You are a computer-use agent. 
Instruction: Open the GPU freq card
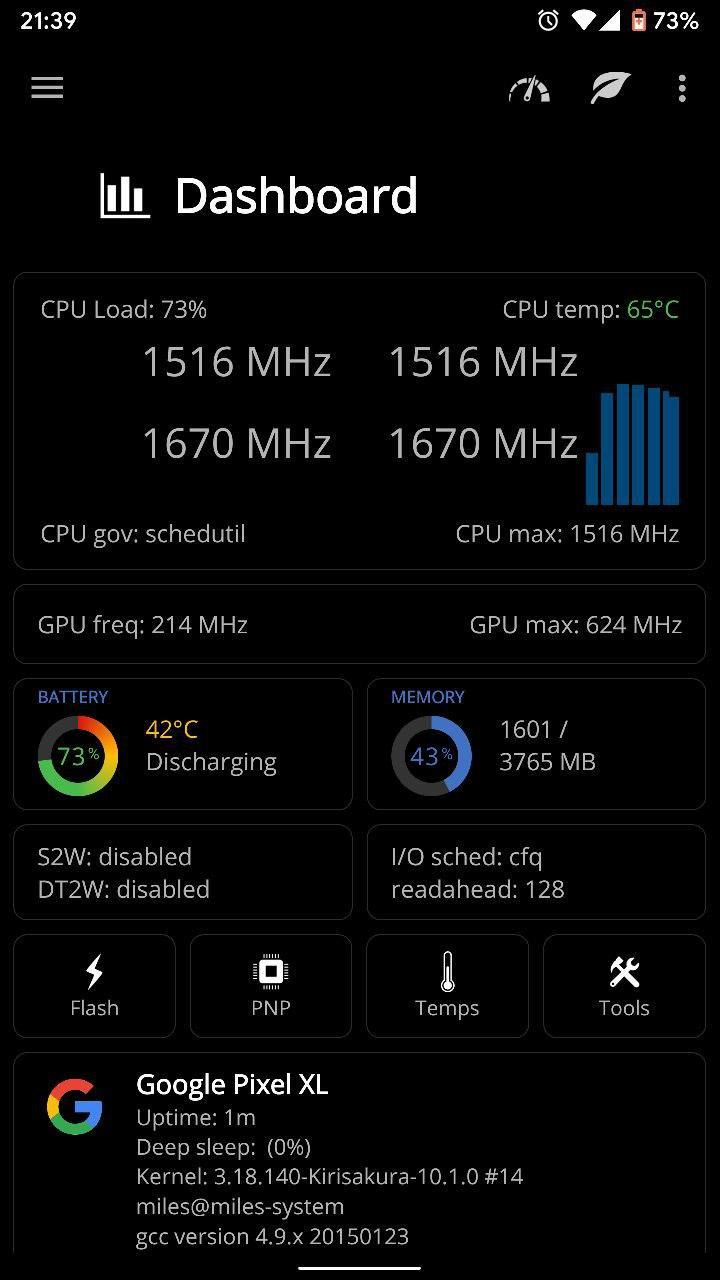point(359,625)
